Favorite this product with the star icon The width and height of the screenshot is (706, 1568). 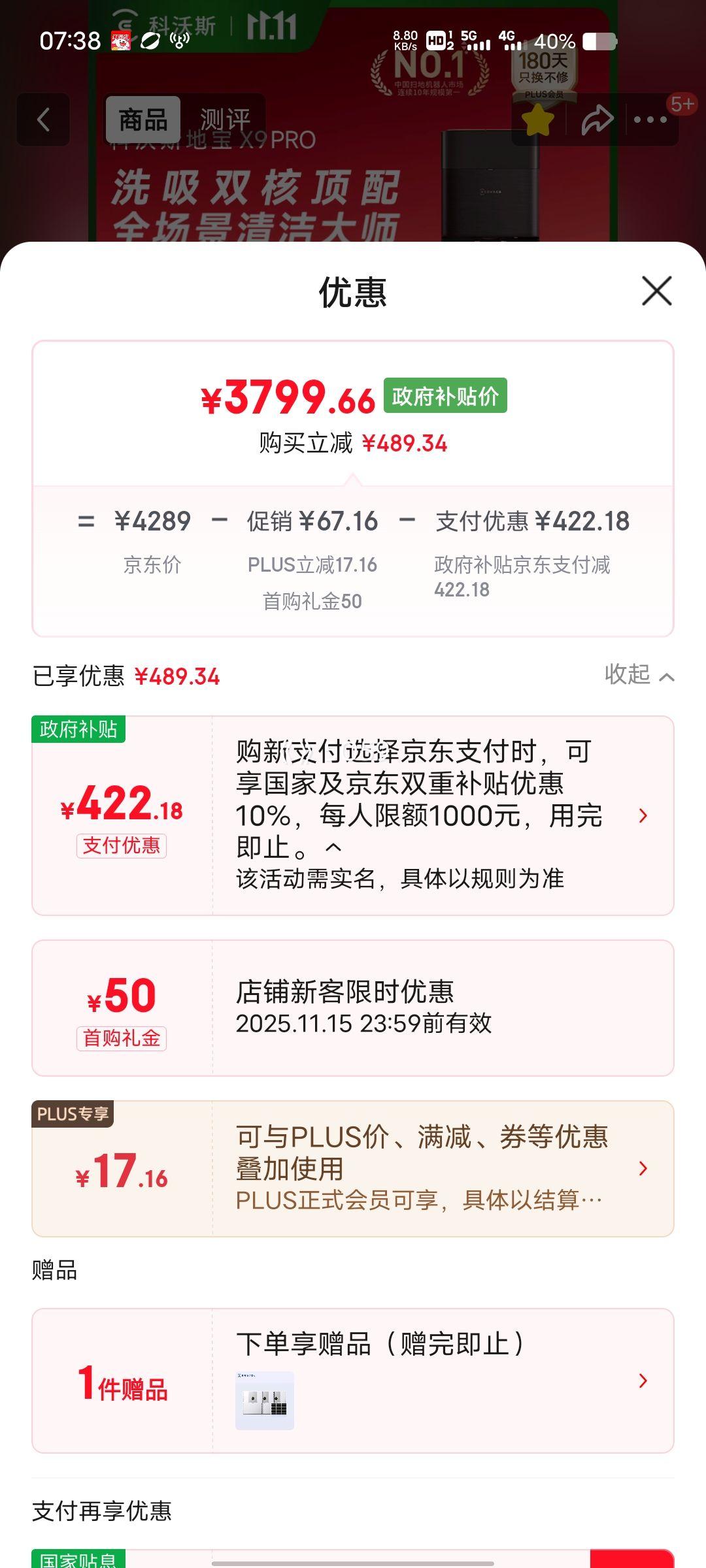(x=537, y=120)
